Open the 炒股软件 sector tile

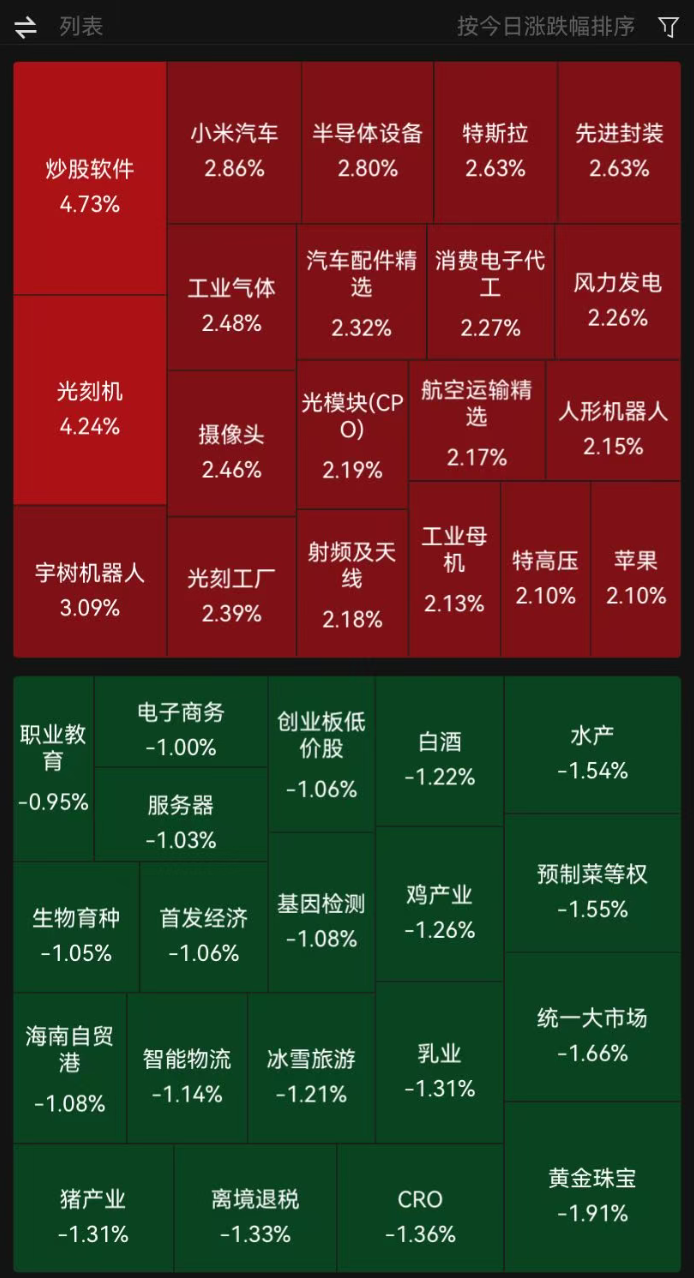pyautogui.click(x=90, y=185)
